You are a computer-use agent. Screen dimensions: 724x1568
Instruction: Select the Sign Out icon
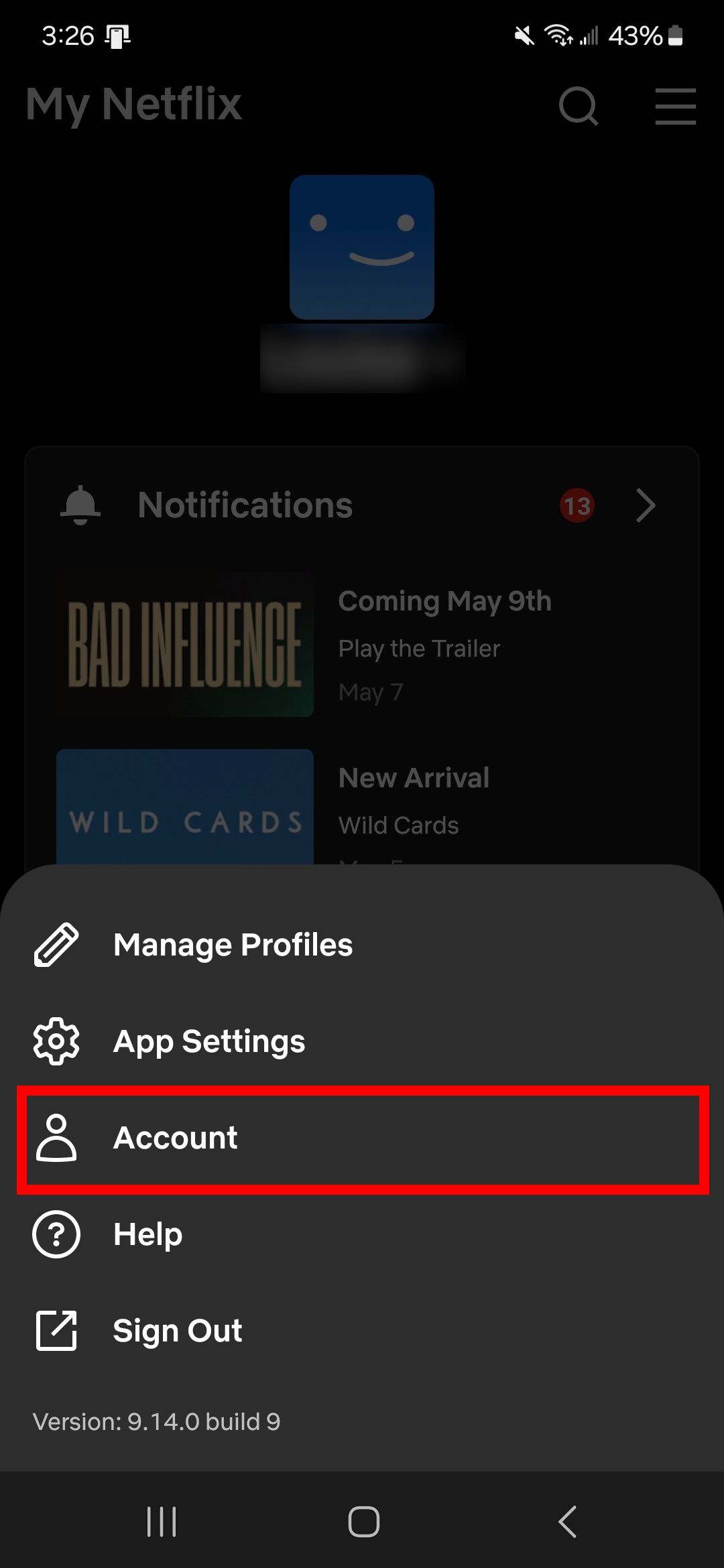click(x=57, y=1331)
